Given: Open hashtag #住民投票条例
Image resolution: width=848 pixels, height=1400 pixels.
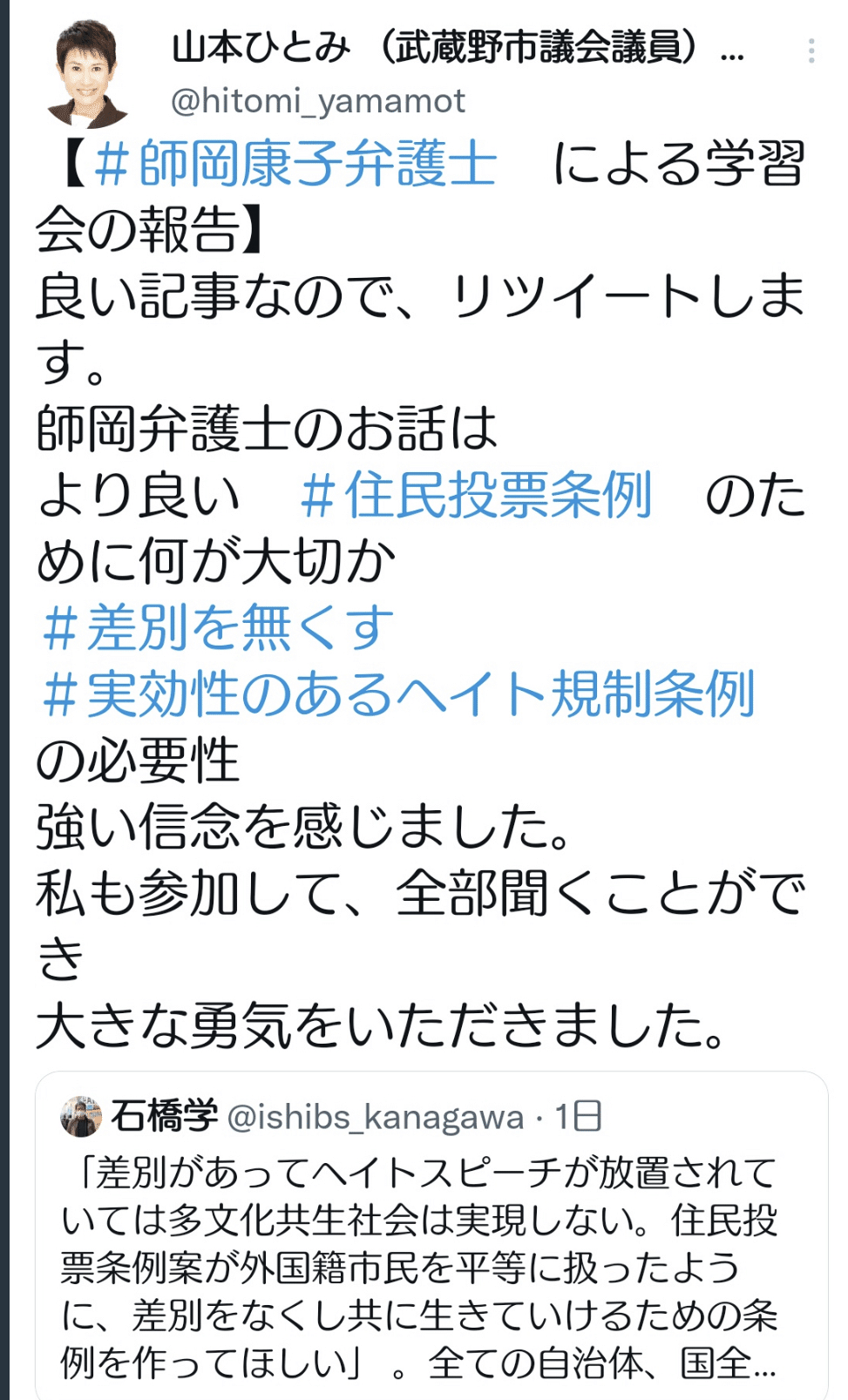Looking at the screenshot, I should pyautogui.click(x=475, y=496).
